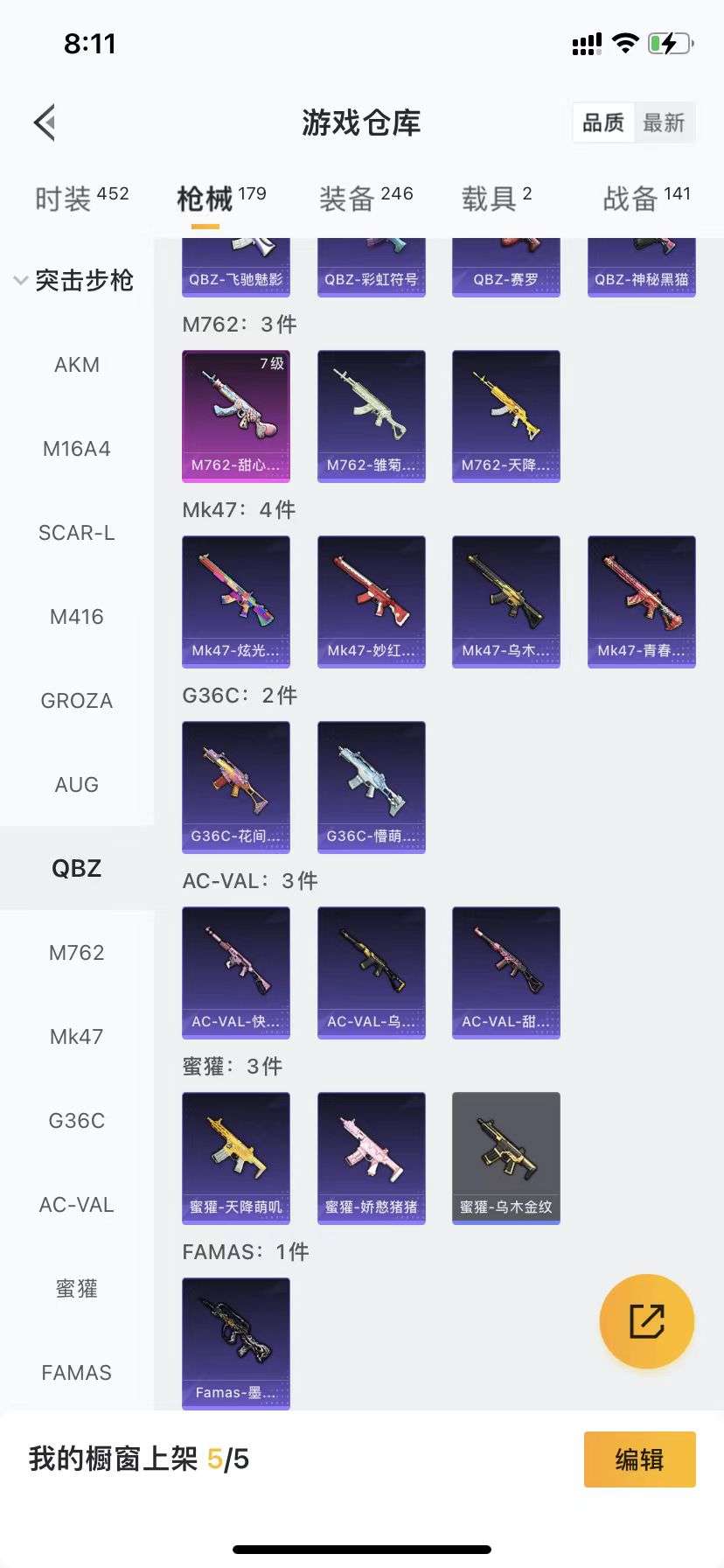The width and height of the screenshot is (724, 1568).
Task: View the G36C-花间 skin
Action: (236, 787)
